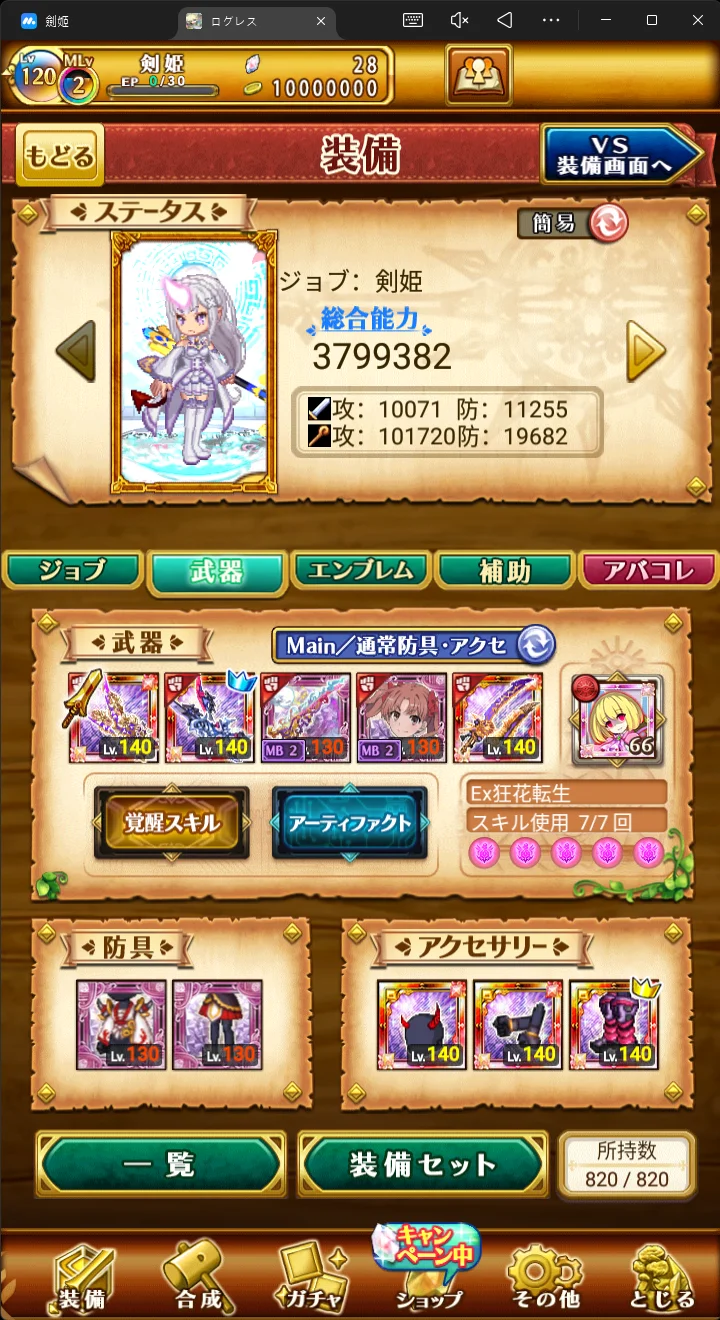Switch to the ジョブ tab
The image size is (720, 1320).
tap(72, 571)
